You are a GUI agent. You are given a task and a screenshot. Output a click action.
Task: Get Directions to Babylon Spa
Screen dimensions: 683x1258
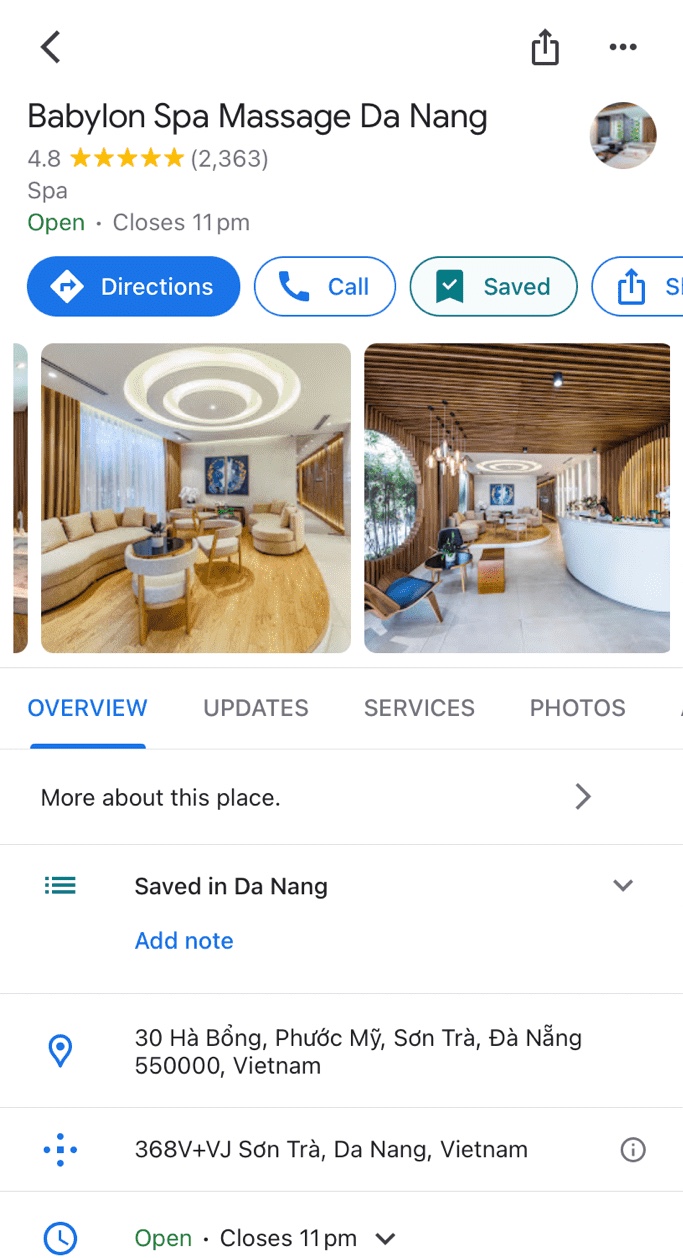pos(133,287)
